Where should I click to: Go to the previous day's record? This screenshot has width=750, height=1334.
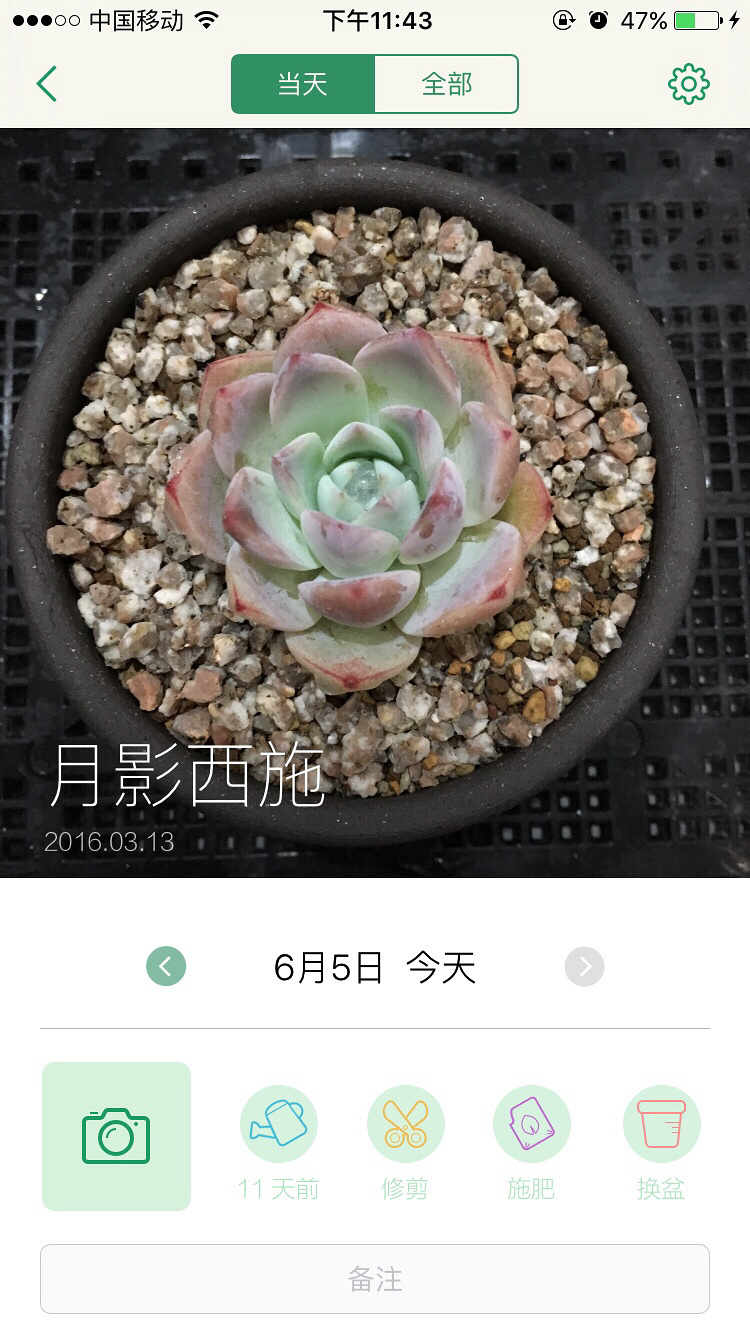tap(166, 967)
